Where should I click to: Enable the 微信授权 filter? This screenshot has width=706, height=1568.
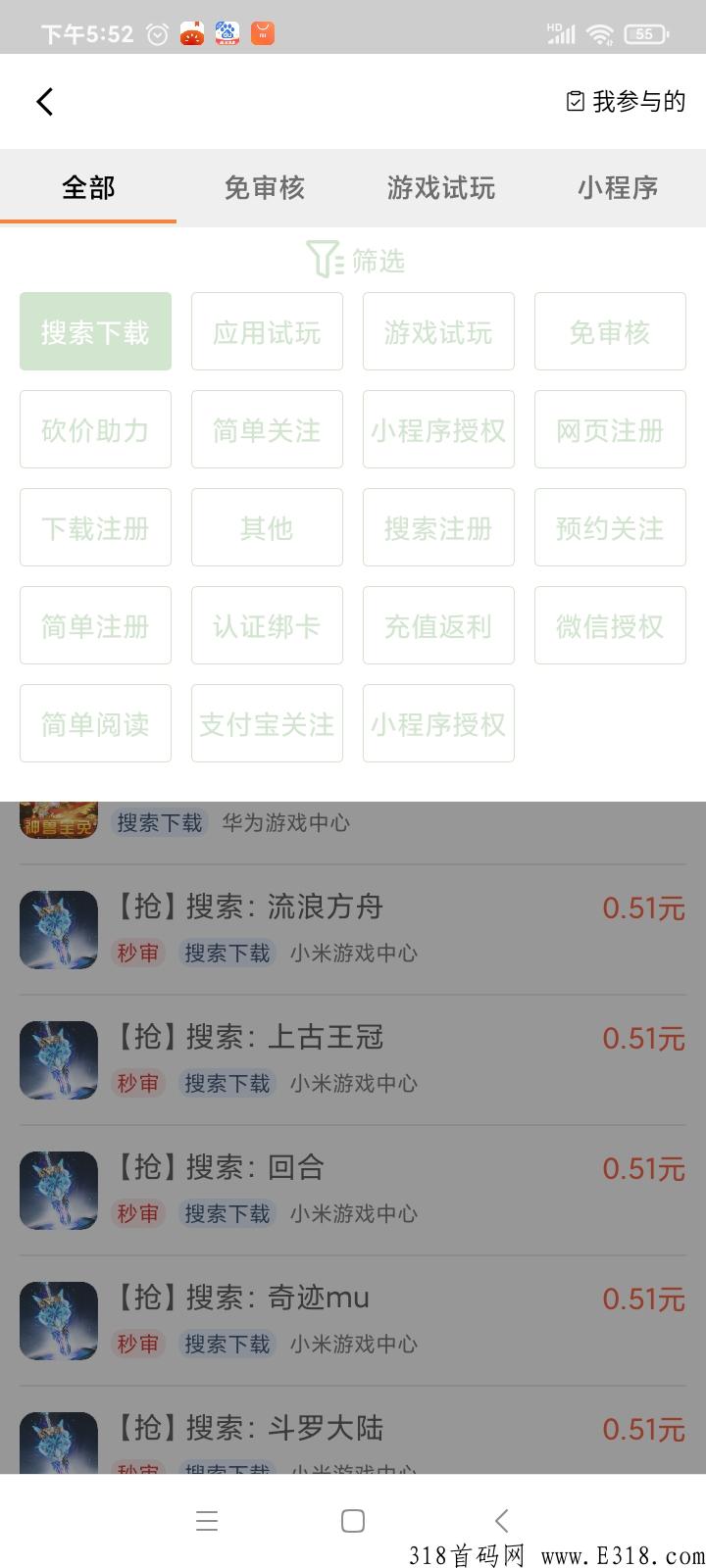coord(610,625)
